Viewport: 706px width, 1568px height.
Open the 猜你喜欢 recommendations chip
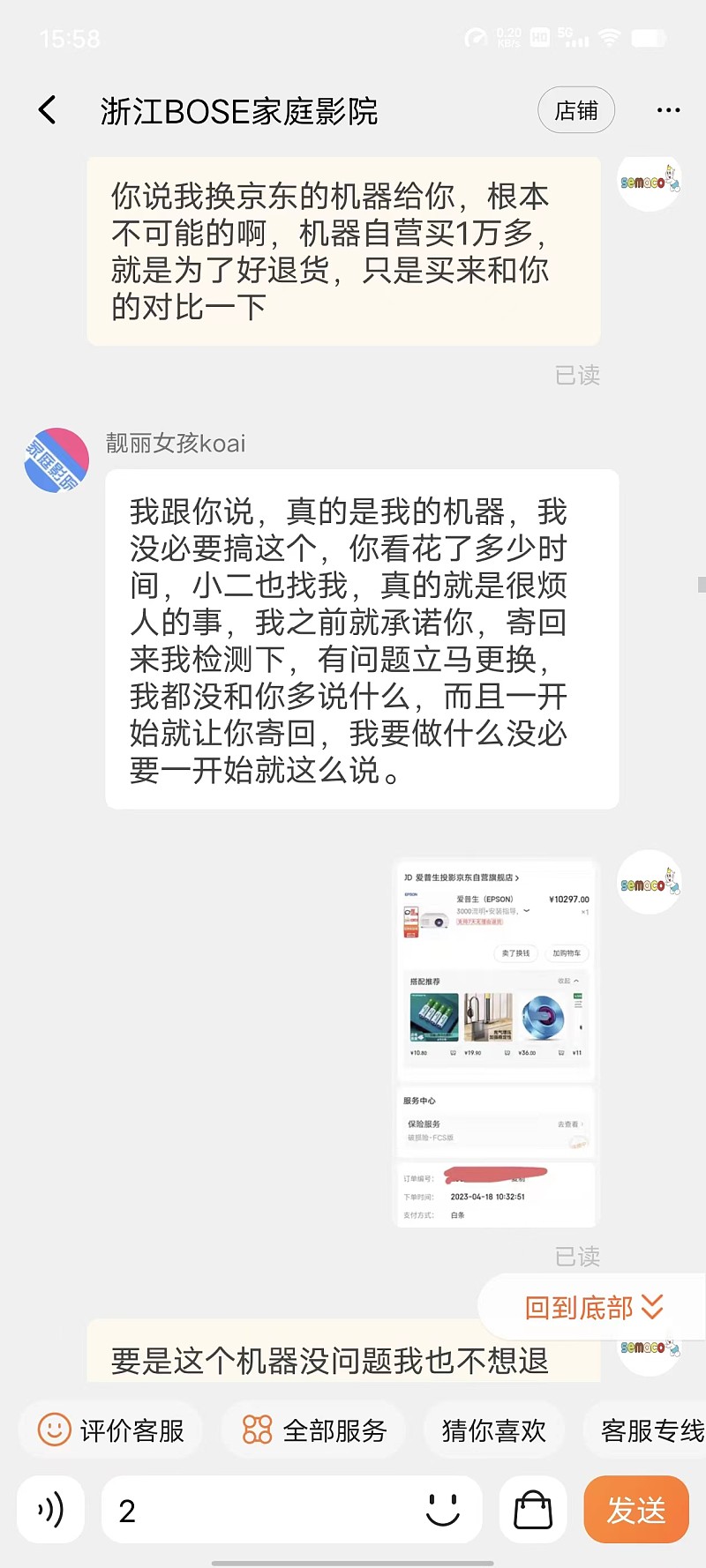(x=493, y=1430)
